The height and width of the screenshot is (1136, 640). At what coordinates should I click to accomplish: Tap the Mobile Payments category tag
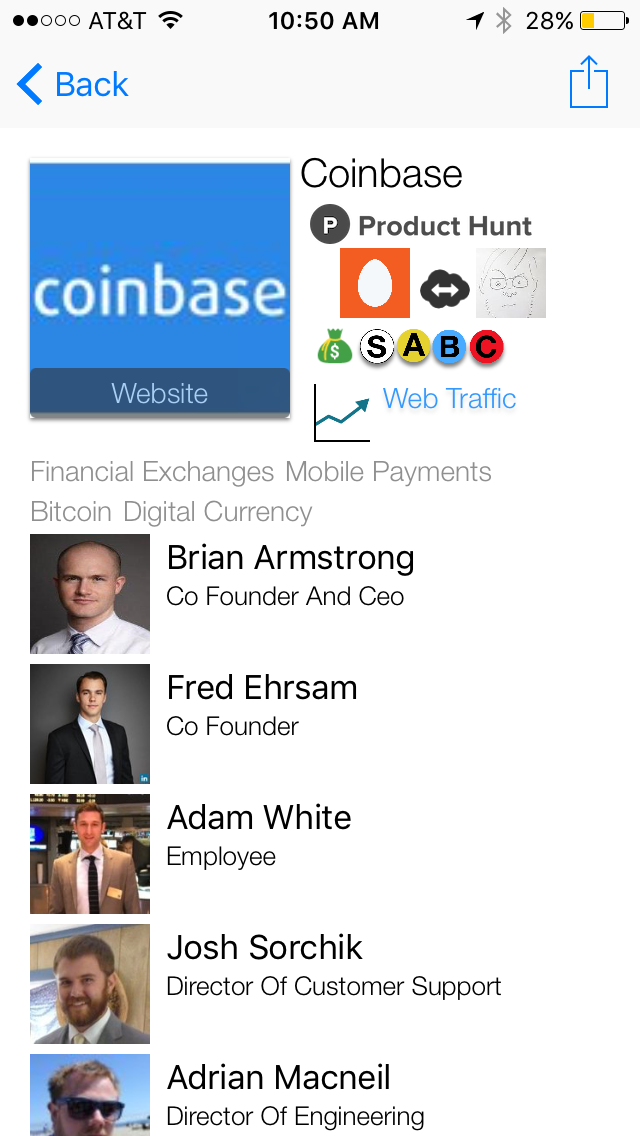(388, 472)
